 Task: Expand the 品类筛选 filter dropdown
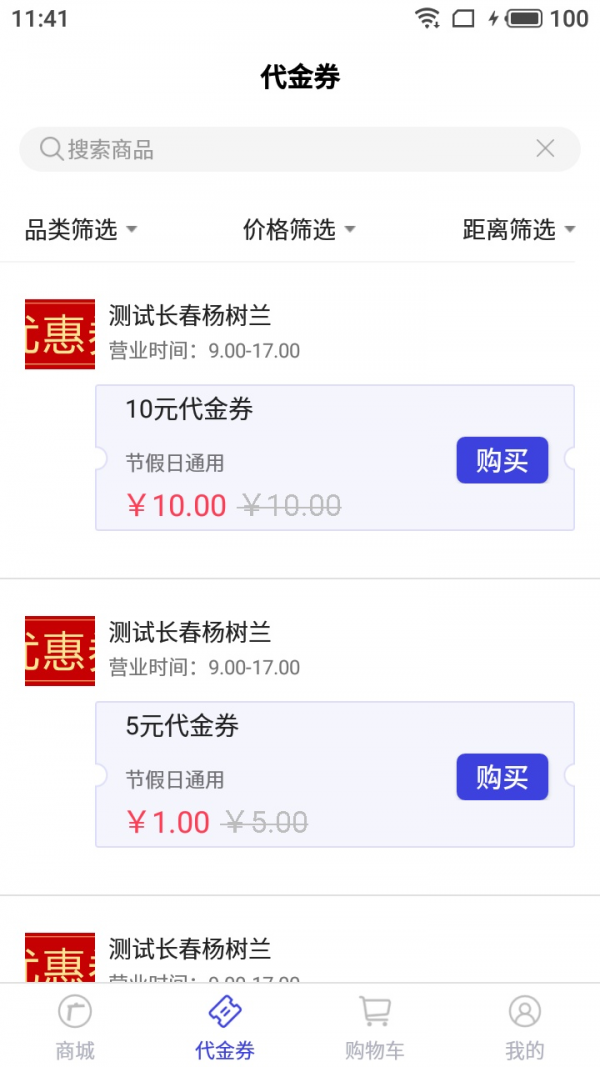tap(81, 230)
